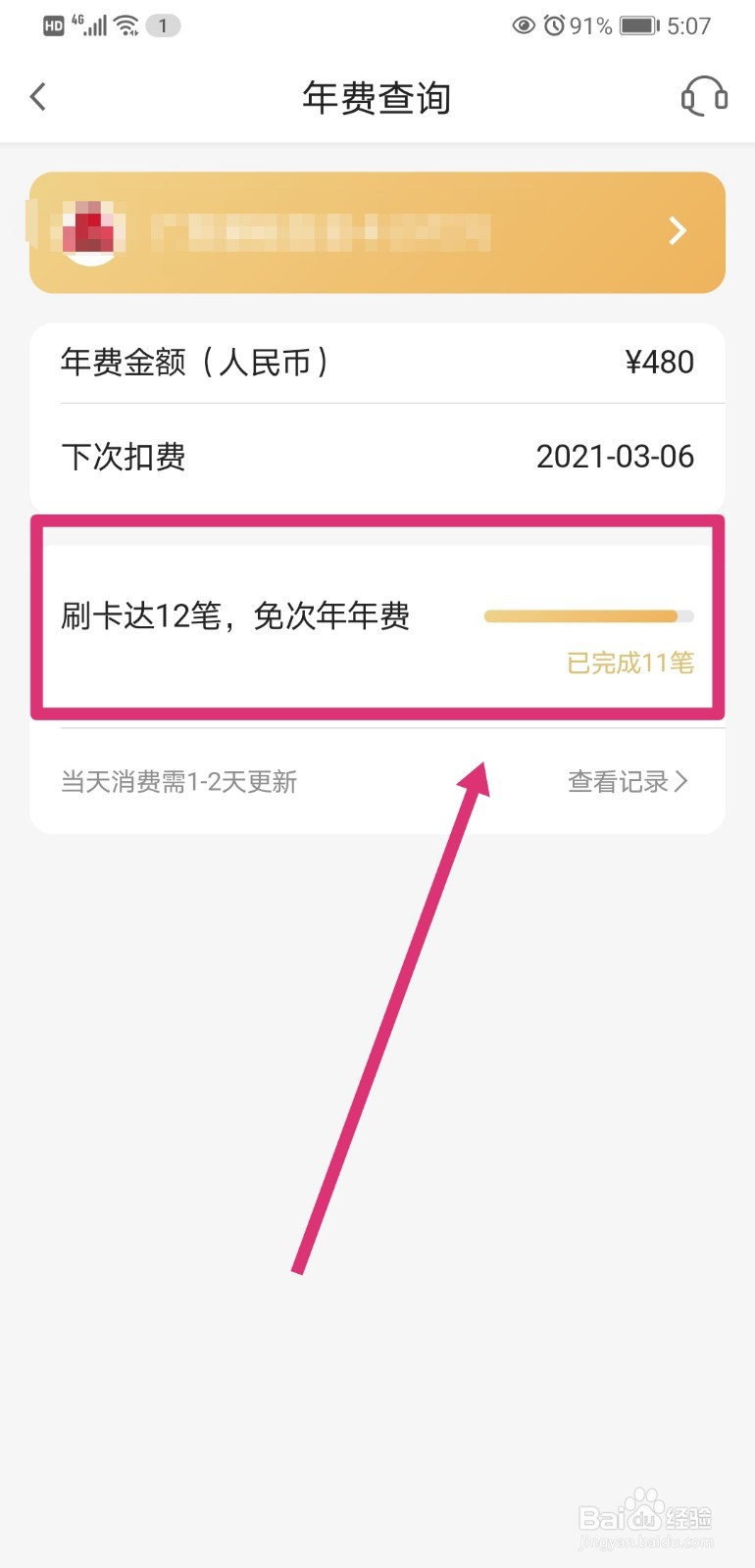
Task: Tap the battery indicator showing 91%
Action: 636,25
